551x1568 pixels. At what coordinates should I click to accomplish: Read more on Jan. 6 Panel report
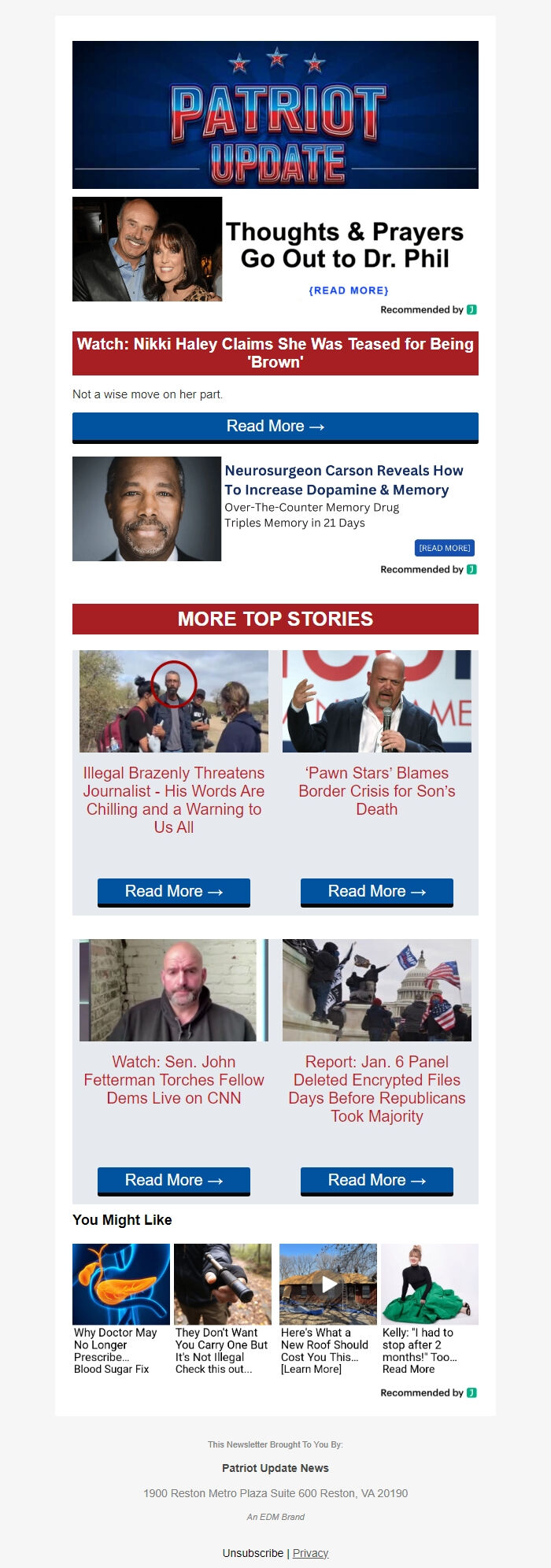(x=376, y=1180)
